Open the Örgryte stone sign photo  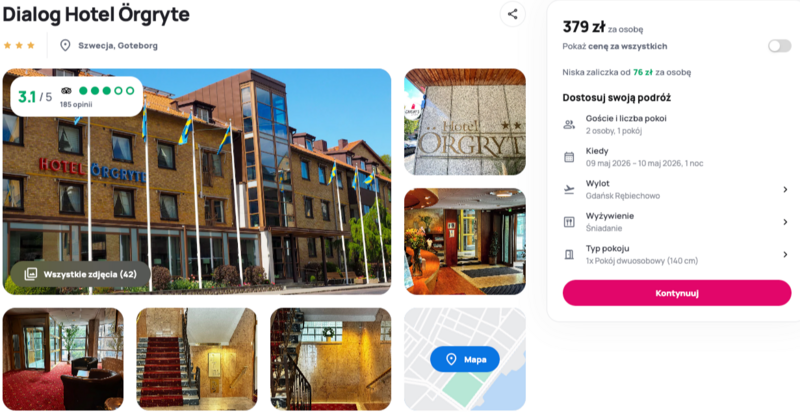point(464,121)
